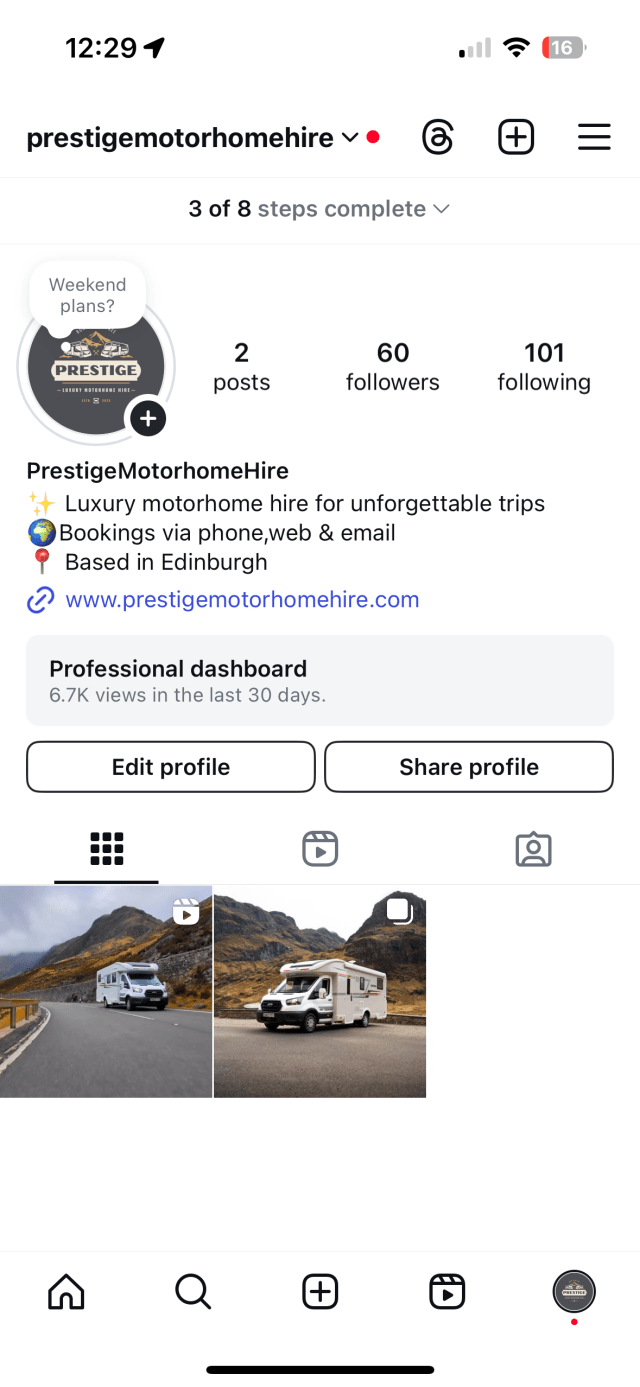Viewport: 640px width, 1387px height.
Task: Tap Share profile
Action: click(x=469, y=767)
